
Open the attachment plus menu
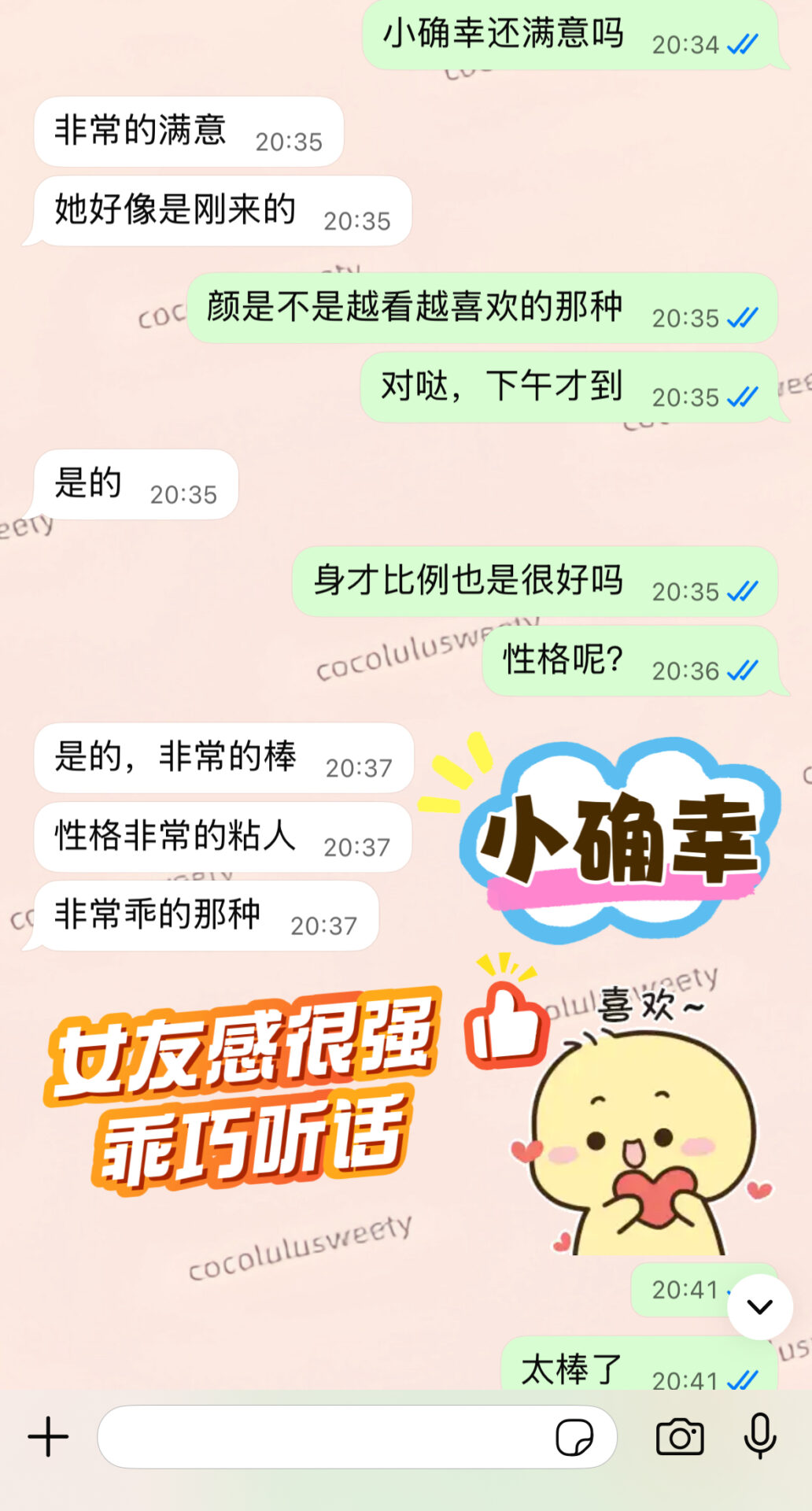click(x=48, y=1437)
